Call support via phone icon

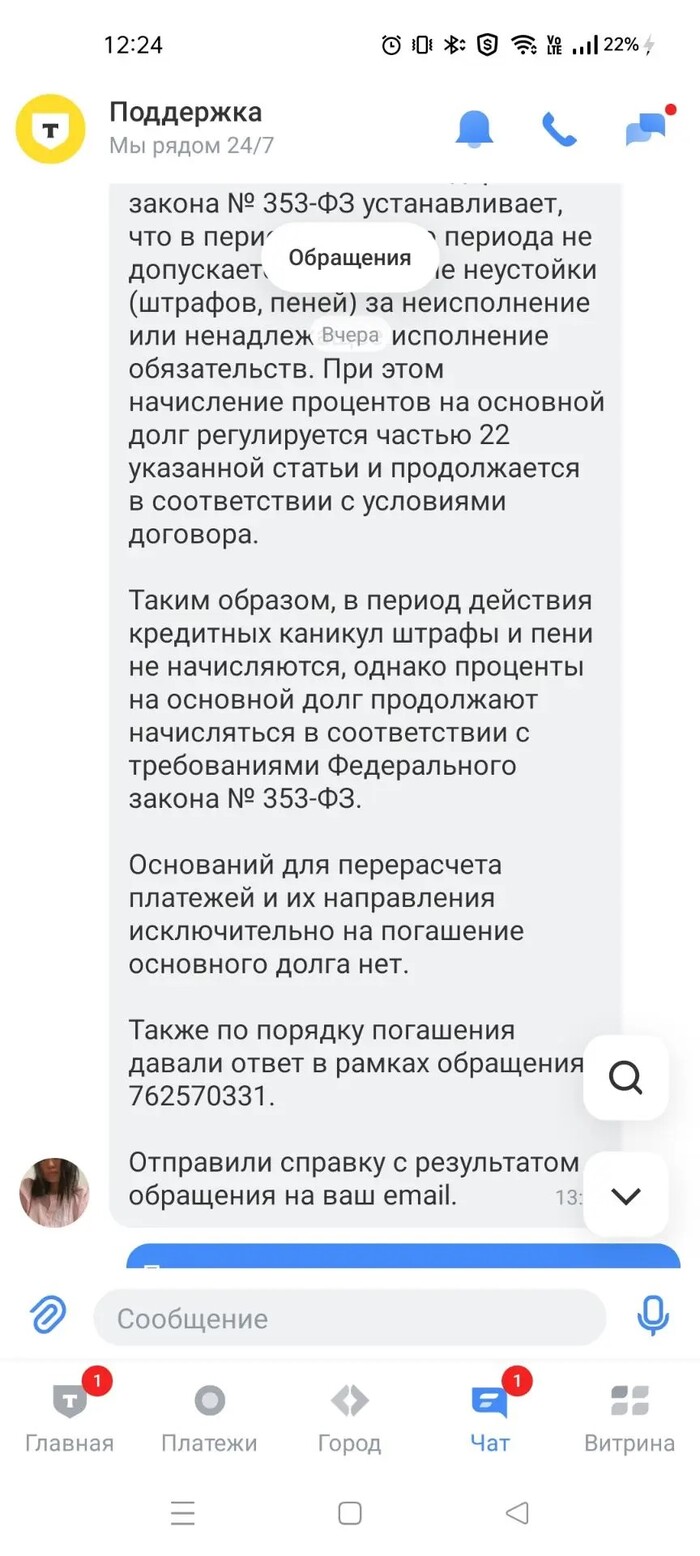tap(560, 130)
